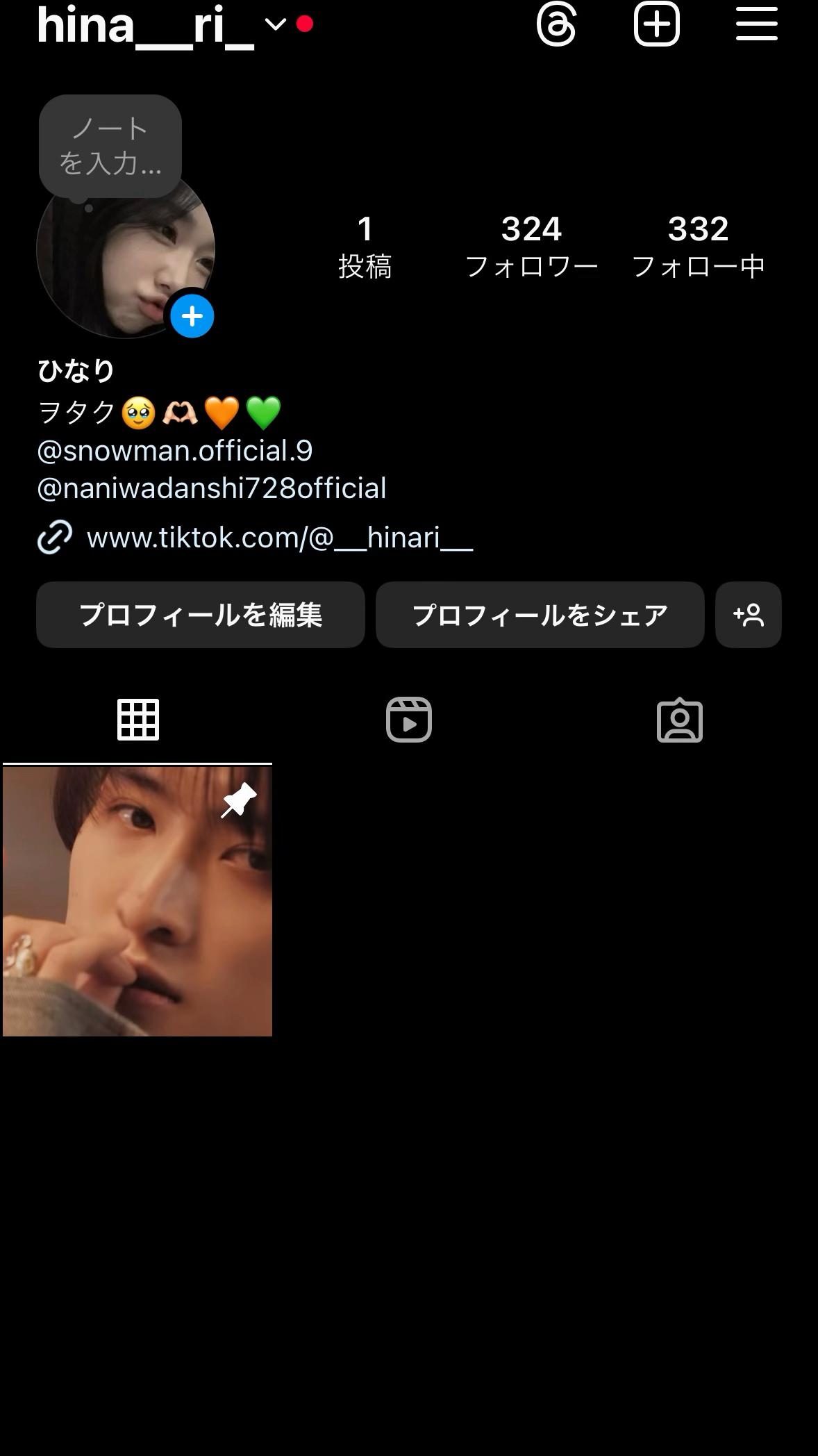Switch to the posts grid tab

click(137, 720)
